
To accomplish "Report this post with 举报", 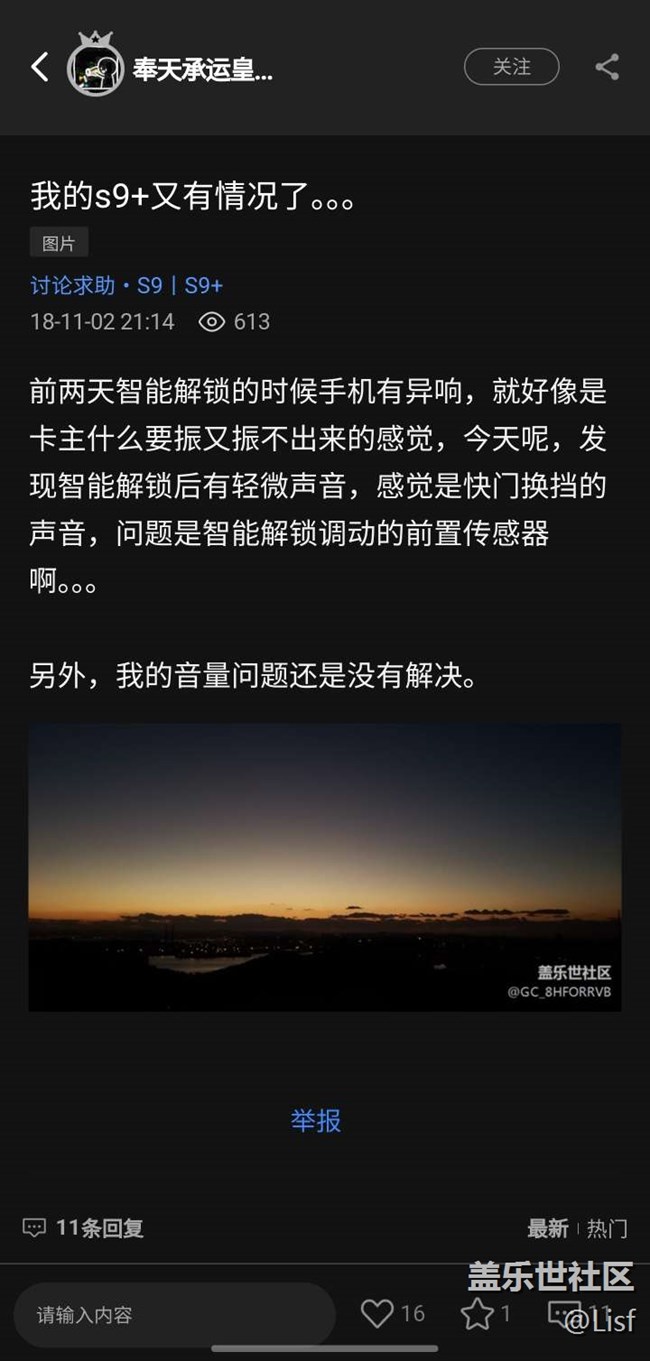I will [x=316, y=1120].
